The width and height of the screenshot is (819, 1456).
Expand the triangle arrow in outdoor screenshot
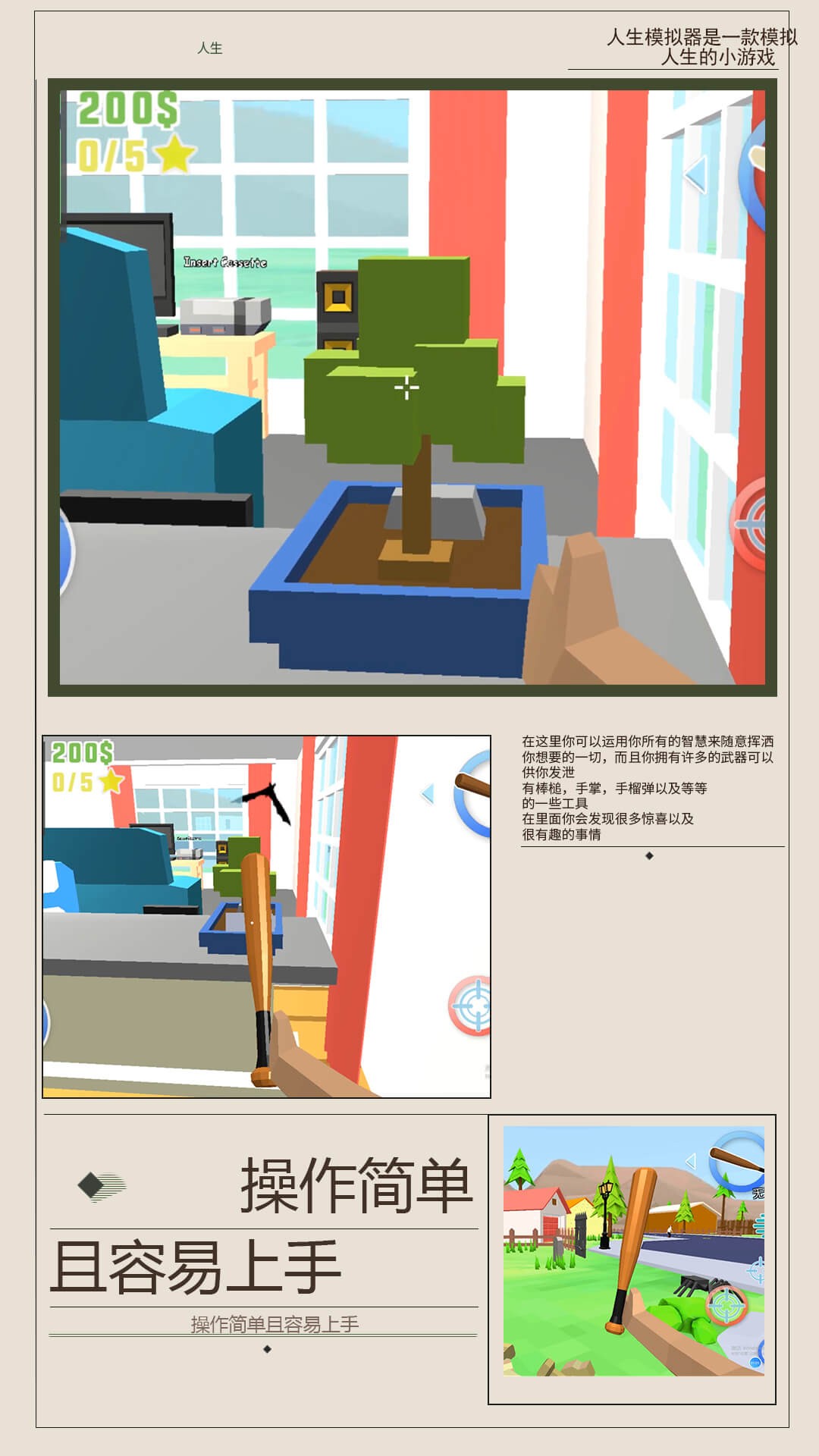692,1160
